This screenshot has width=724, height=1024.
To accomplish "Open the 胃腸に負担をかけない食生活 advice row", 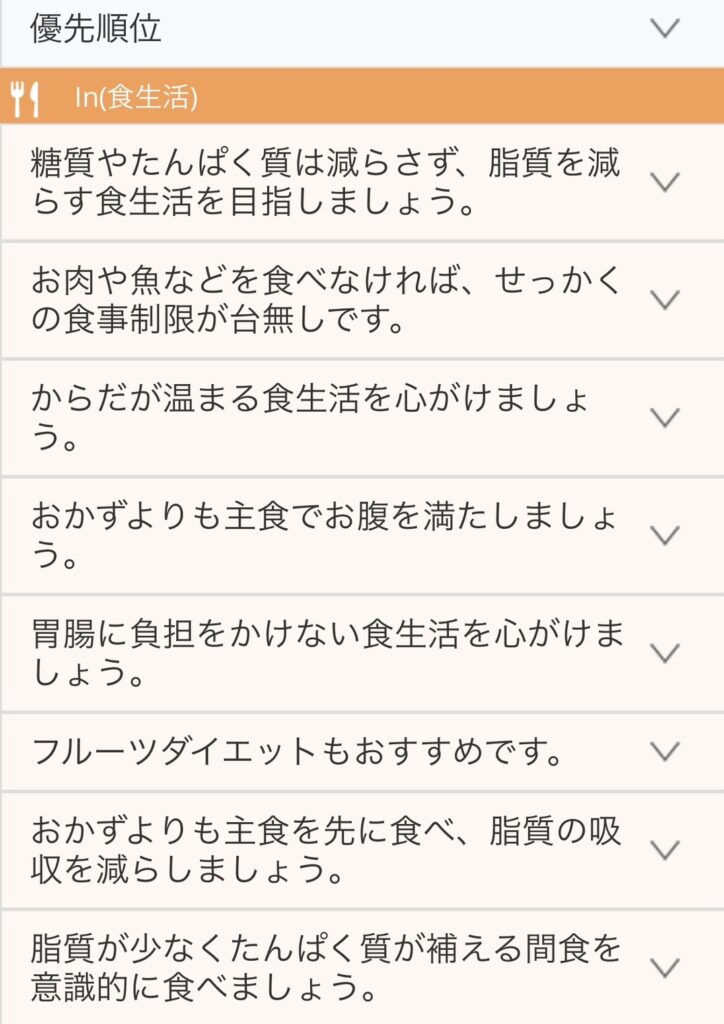I will (x=664, y=653).
